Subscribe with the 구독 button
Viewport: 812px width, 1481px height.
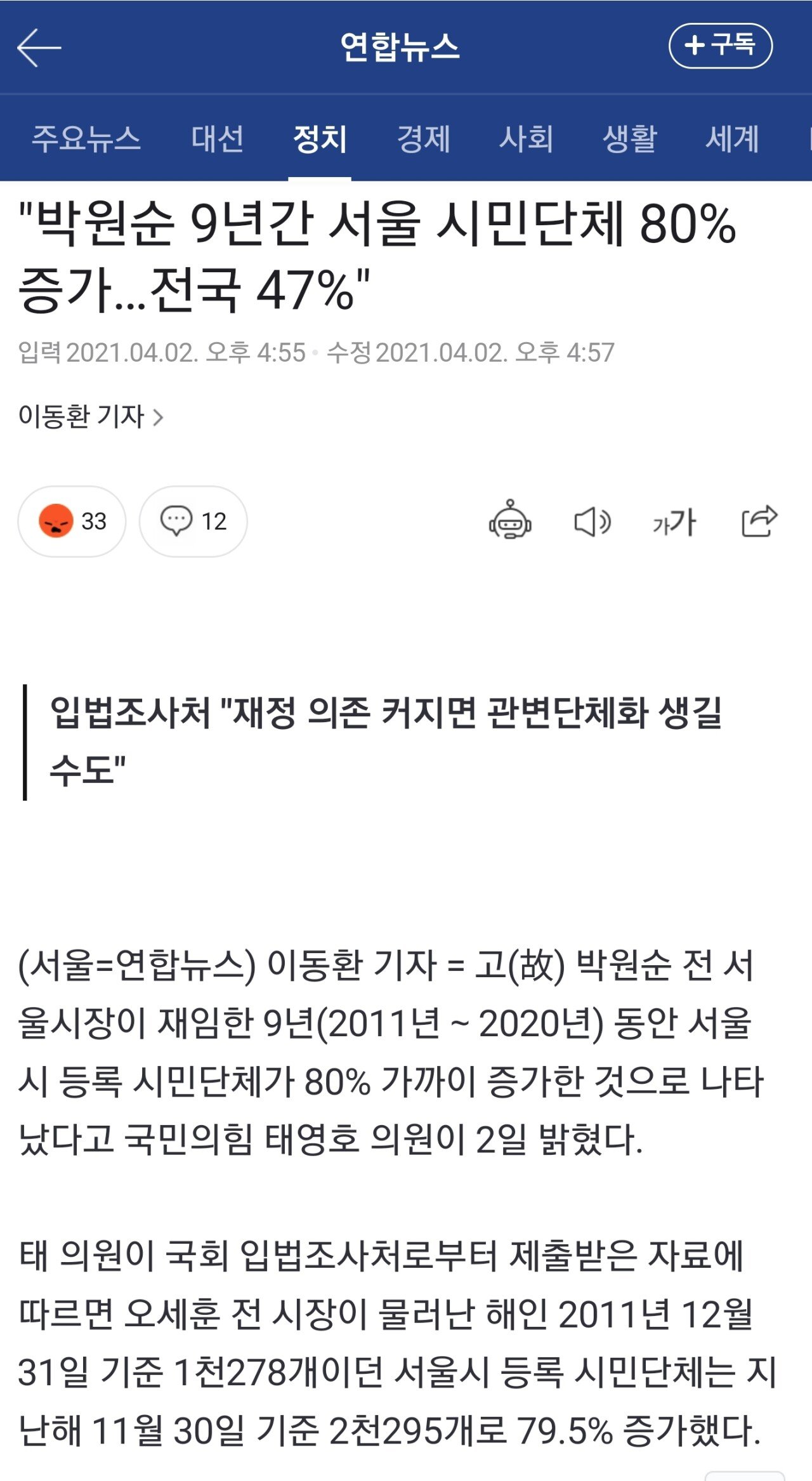(x=721, y=46)
